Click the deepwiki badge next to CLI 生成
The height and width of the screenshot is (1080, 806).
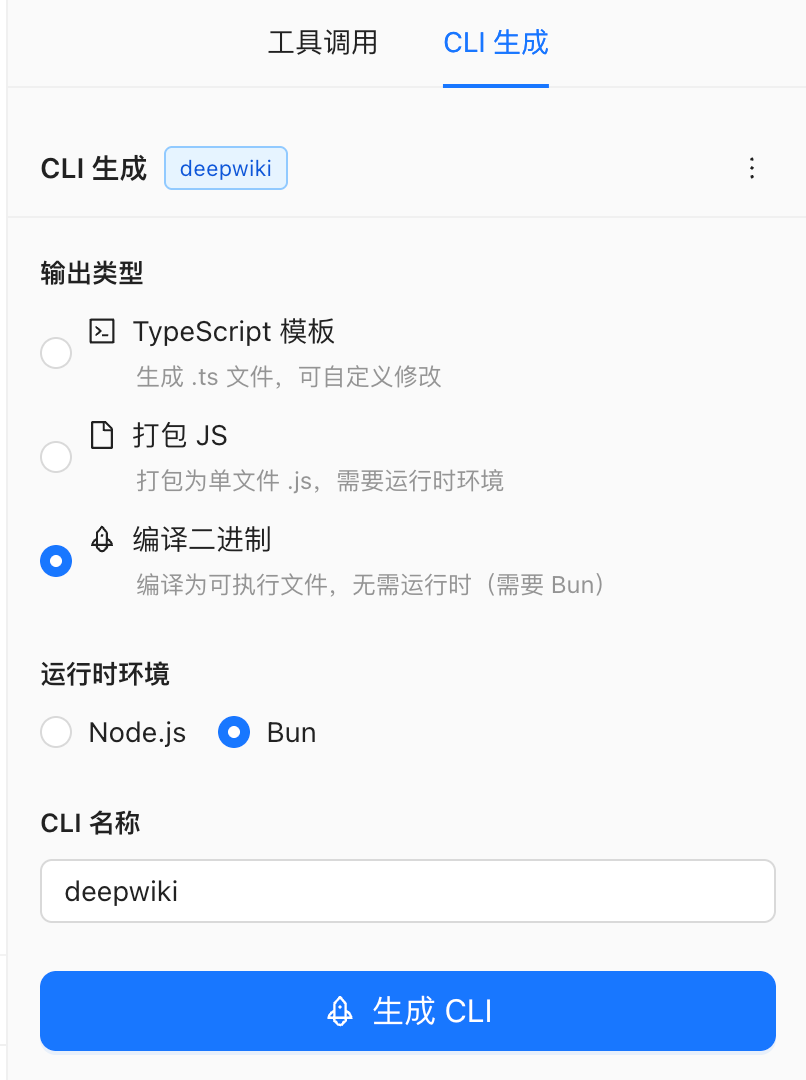tap(225, 168)
